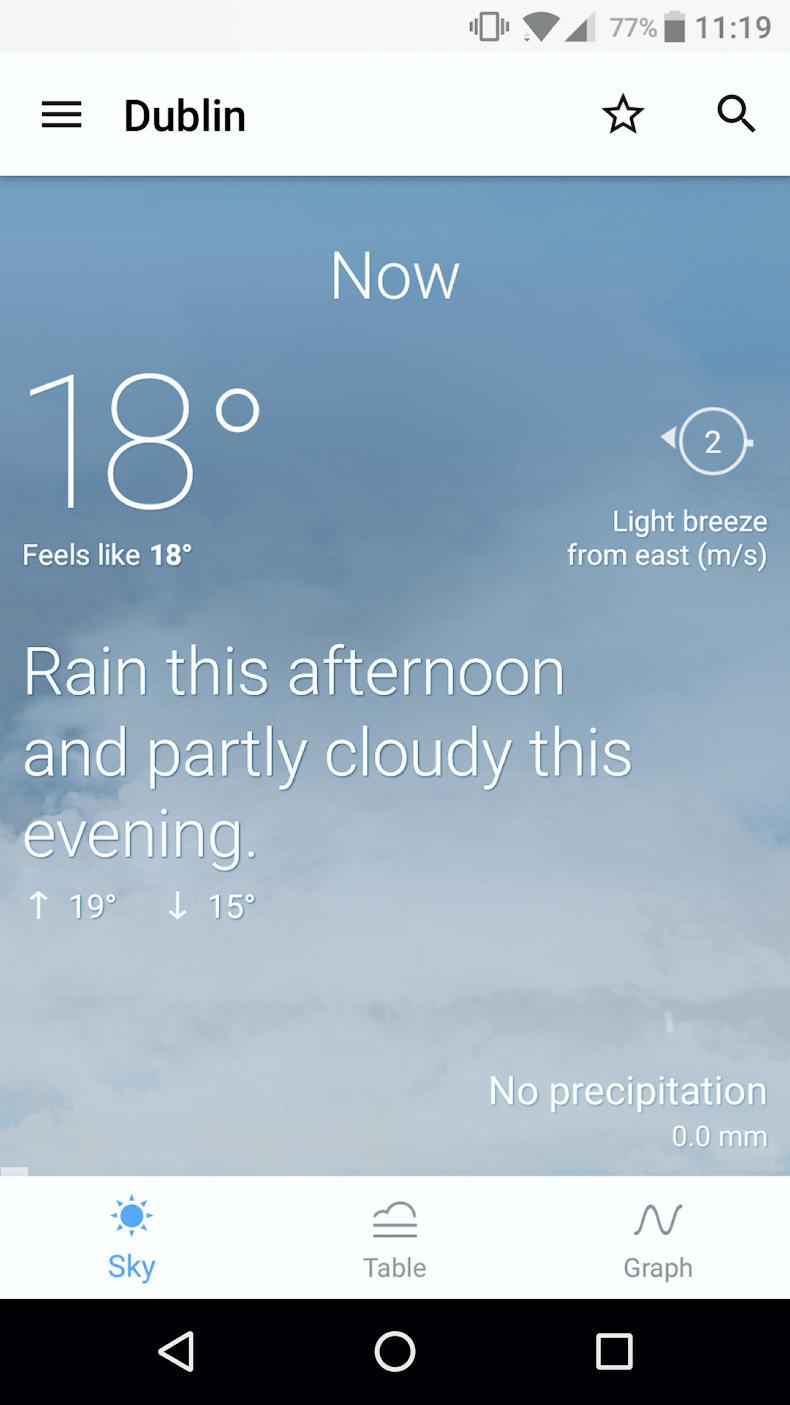This screenshot has height=1405, width=790.
Task: Switch to the Graph tab
Action: 657,1238
